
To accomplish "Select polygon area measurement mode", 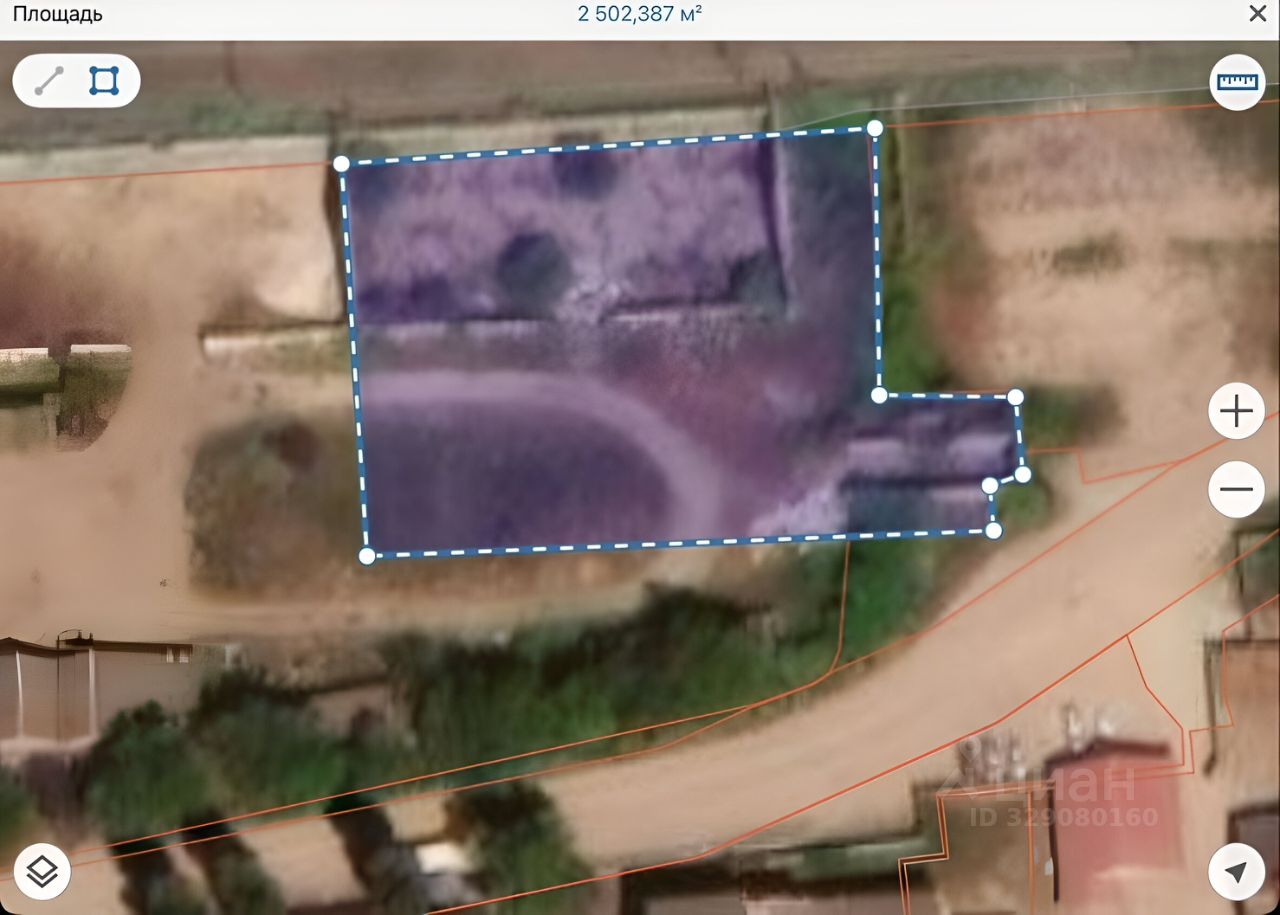I will pyautogui.click(x=104, y=81).
